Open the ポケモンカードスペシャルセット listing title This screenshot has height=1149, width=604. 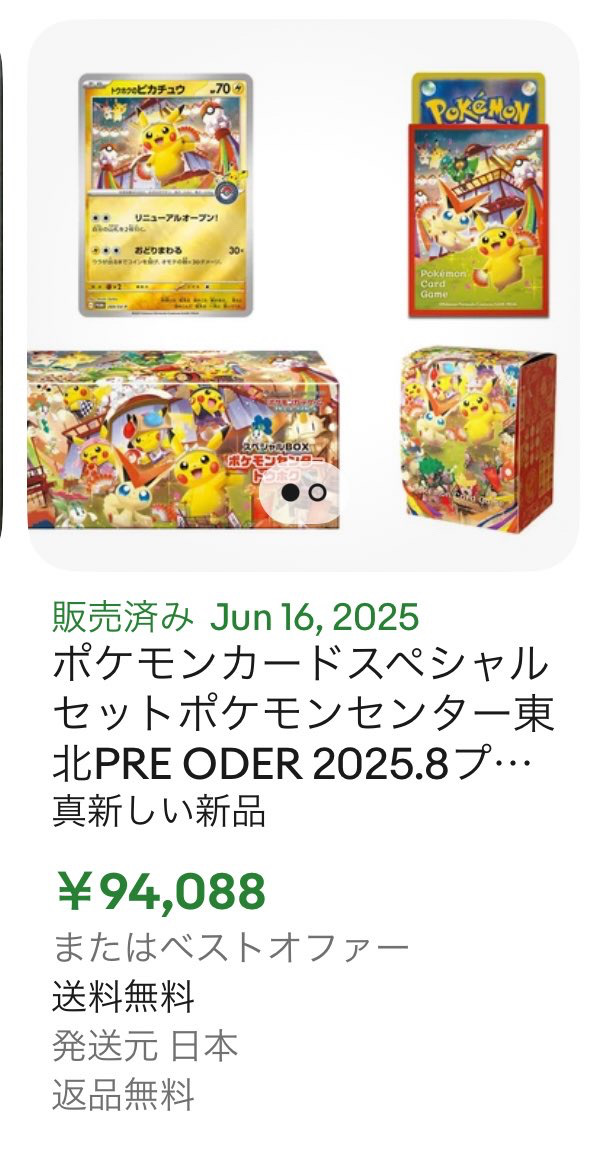(x=302, y=715)
